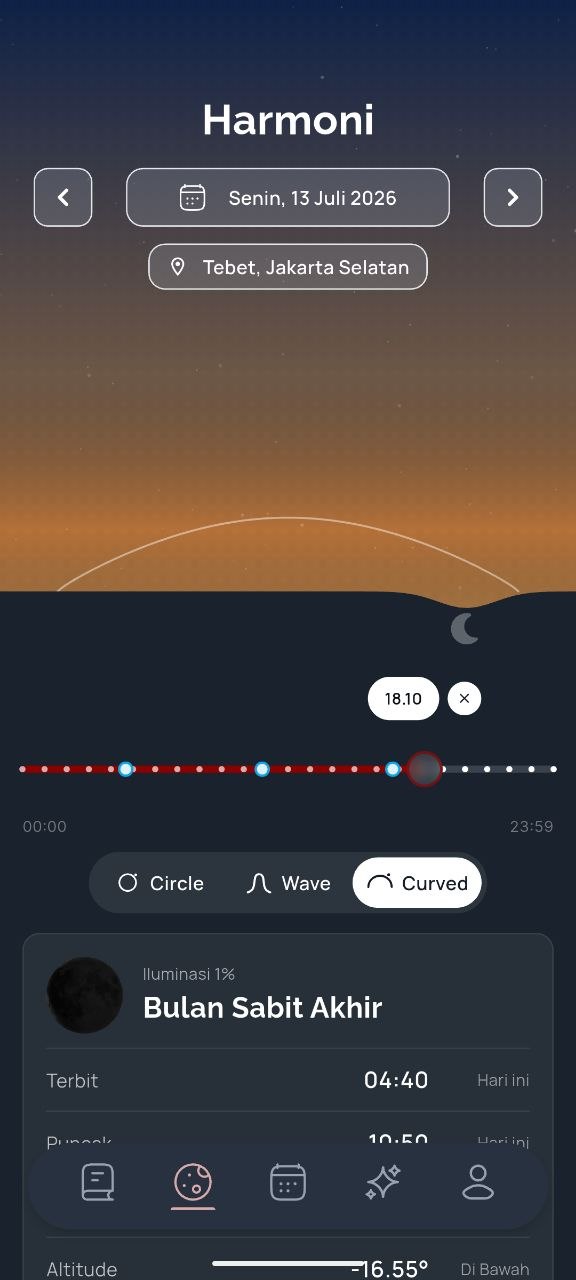Open date picker for Senin, 13 Juli 2026
Image resolution: width=576 pixels, height=1280 pixels.
[288, 197]
